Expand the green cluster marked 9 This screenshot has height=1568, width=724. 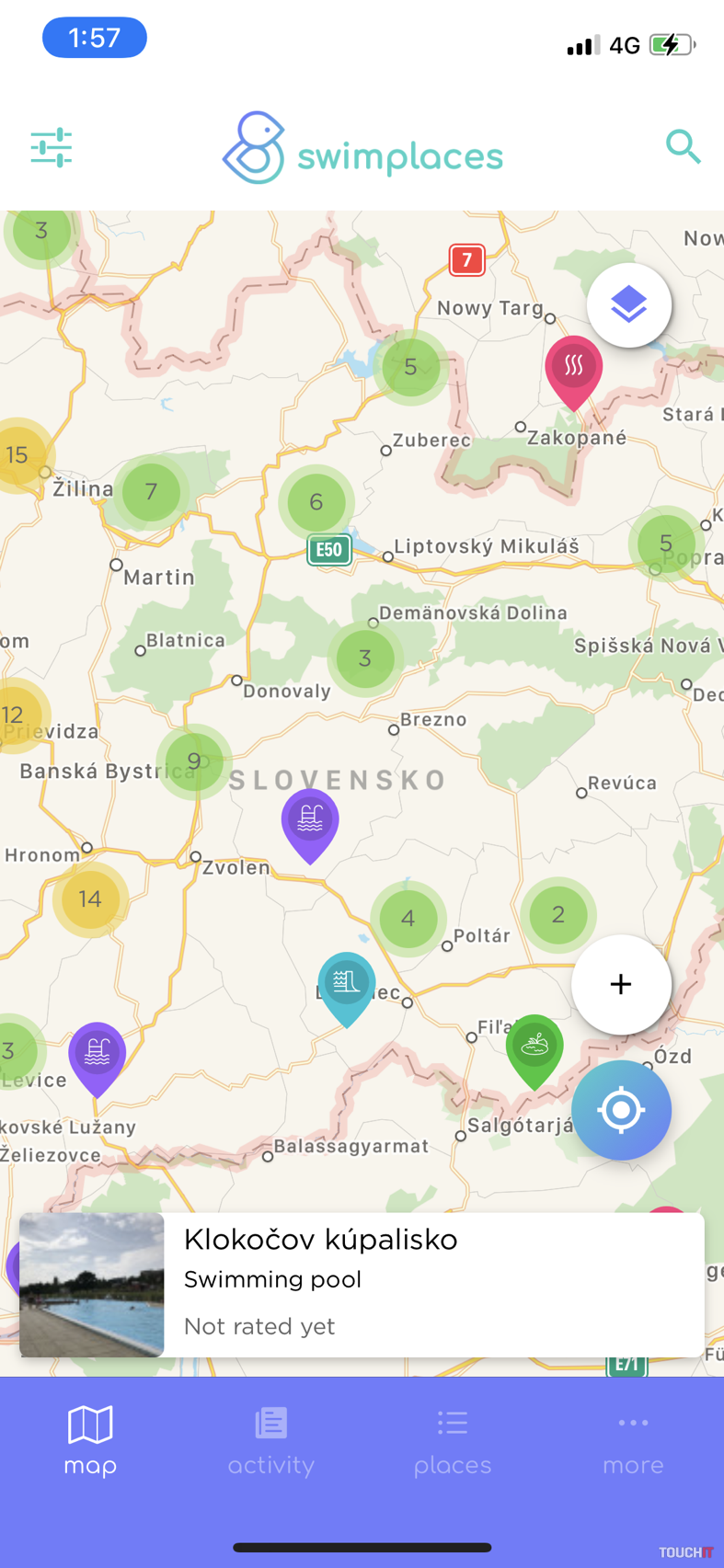[x=194, y=761]
